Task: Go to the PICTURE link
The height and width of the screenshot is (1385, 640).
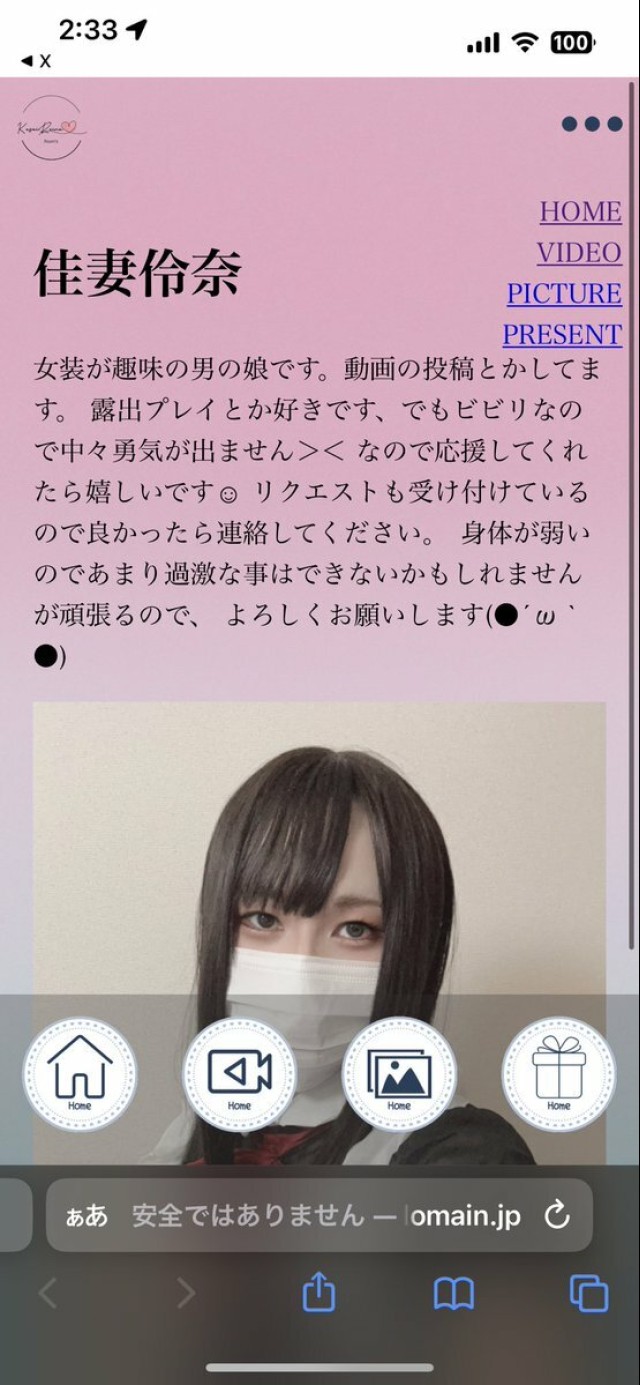Action: (564, 294)
